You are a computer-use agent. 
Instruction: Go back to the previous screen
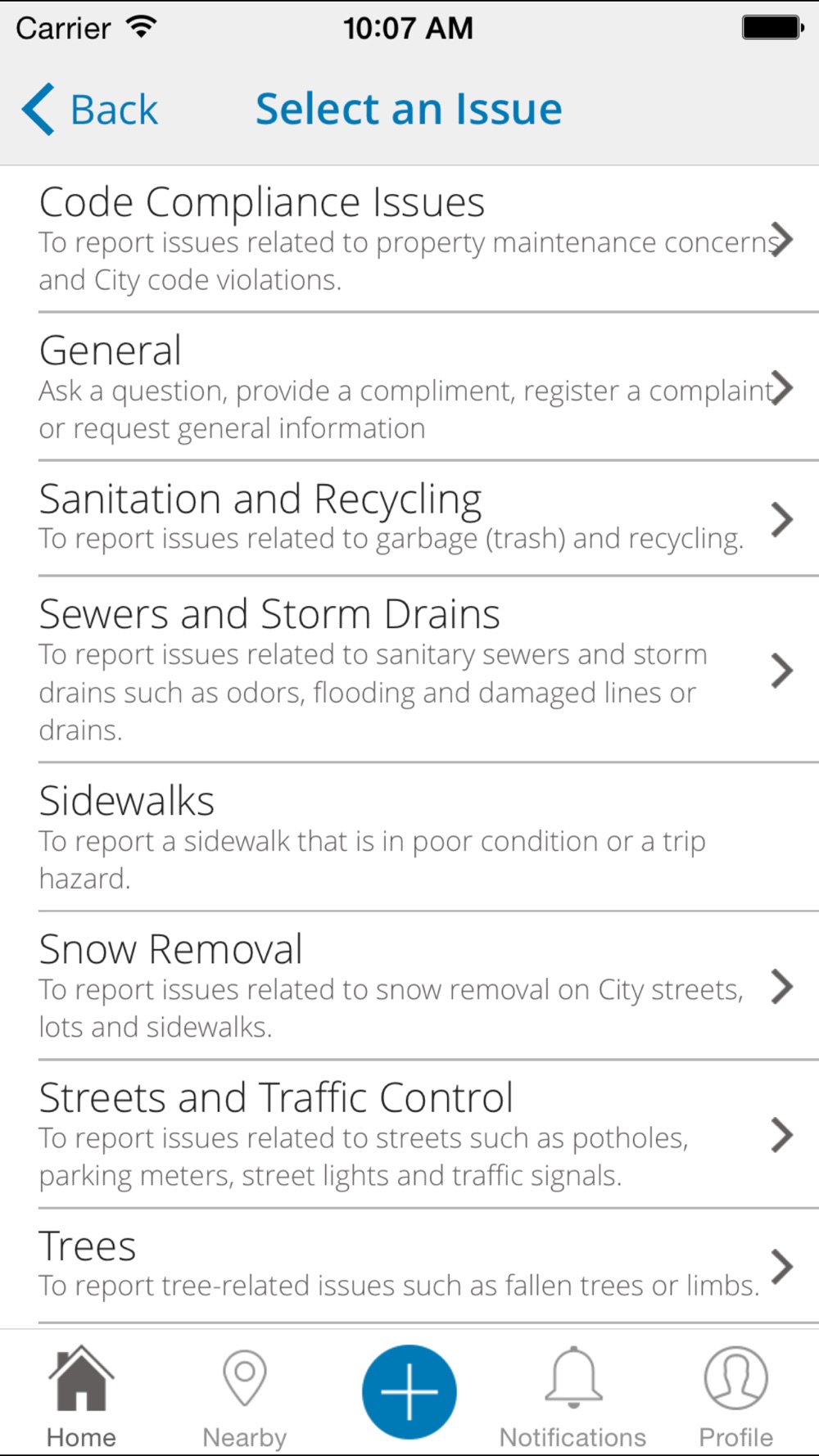point(90,110)
